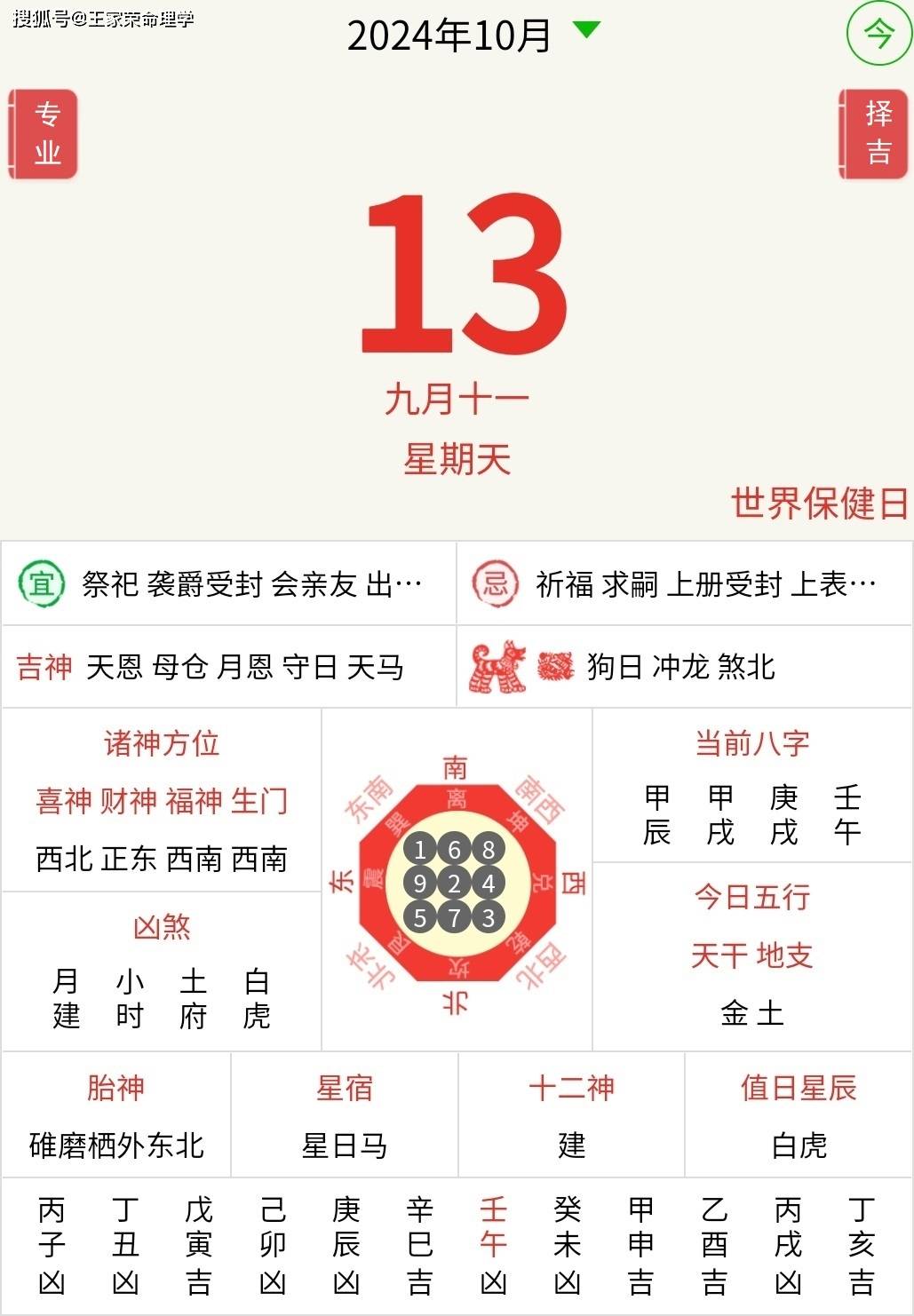Open the 当前八字 card
This screenshot has height=1316, width=914.
tap(751, 787)
